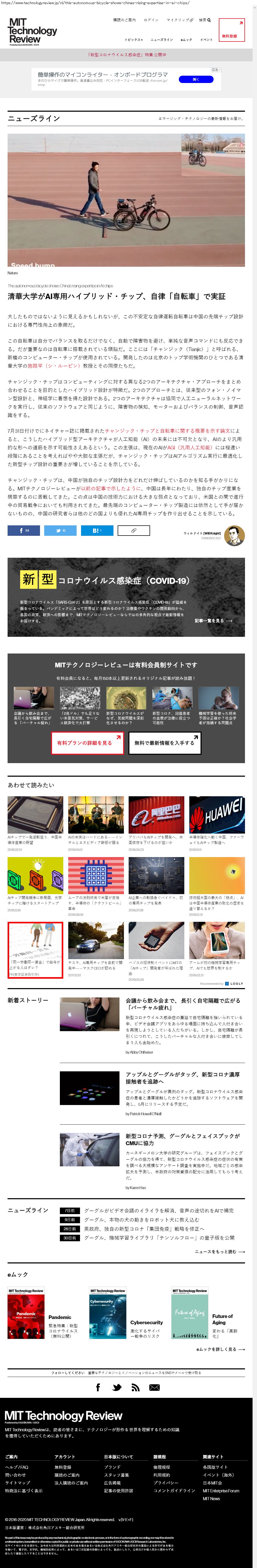Go to the イベント navigation item

tap(206, 40)
